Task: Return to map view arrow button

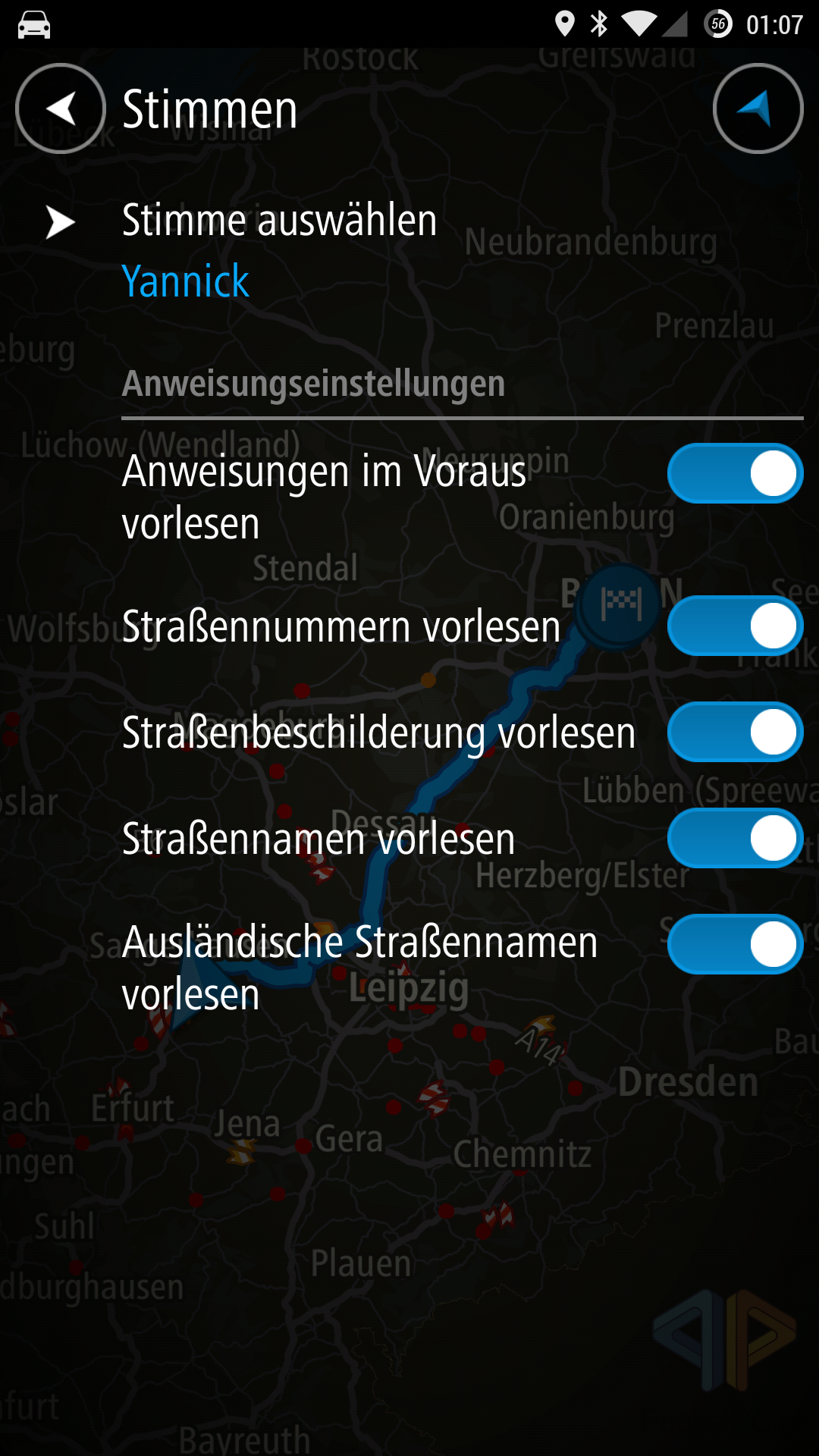Action: 758,108
